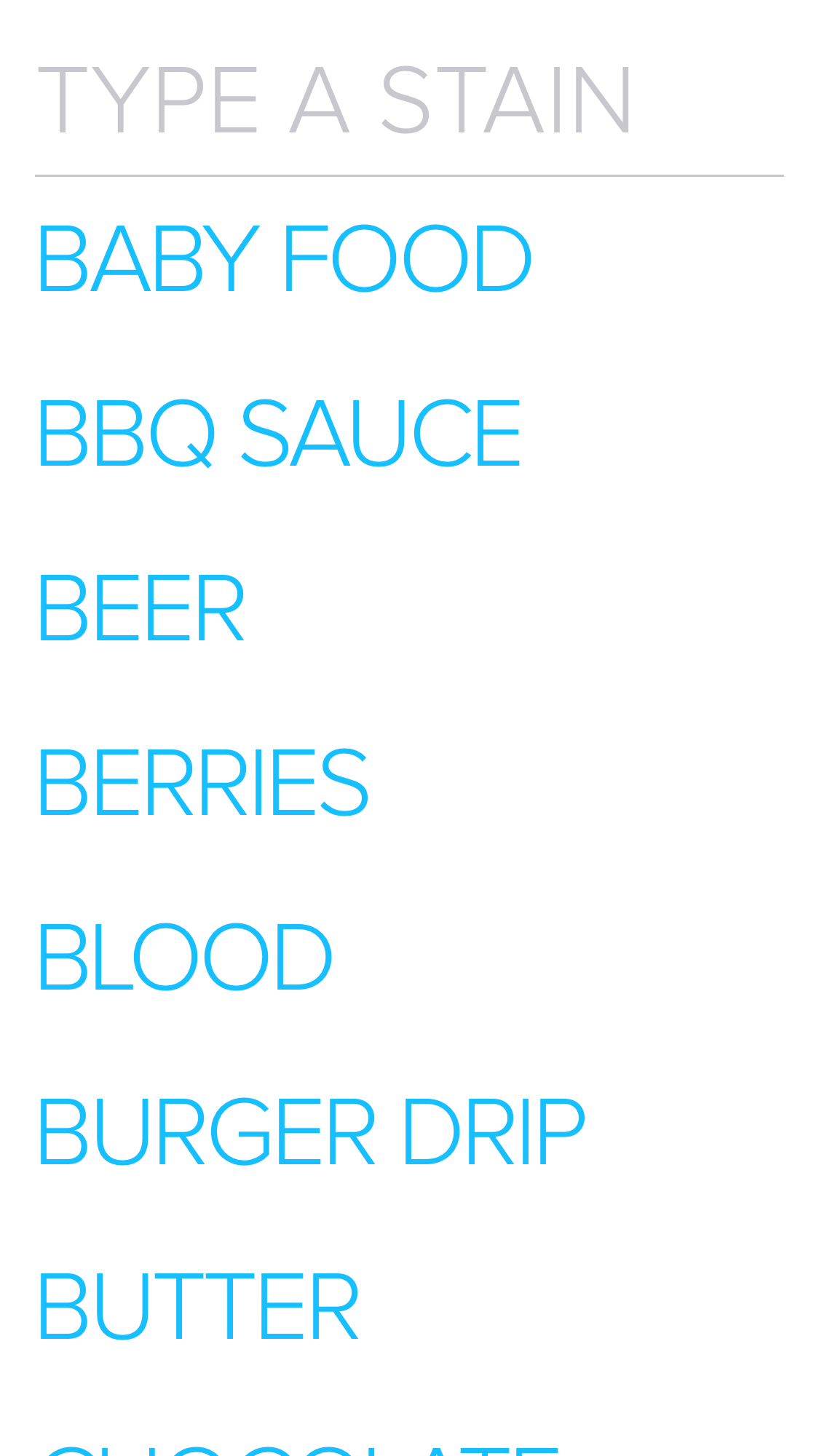
Task: Tap the Type a Stain search field
Action: (408, 100)
